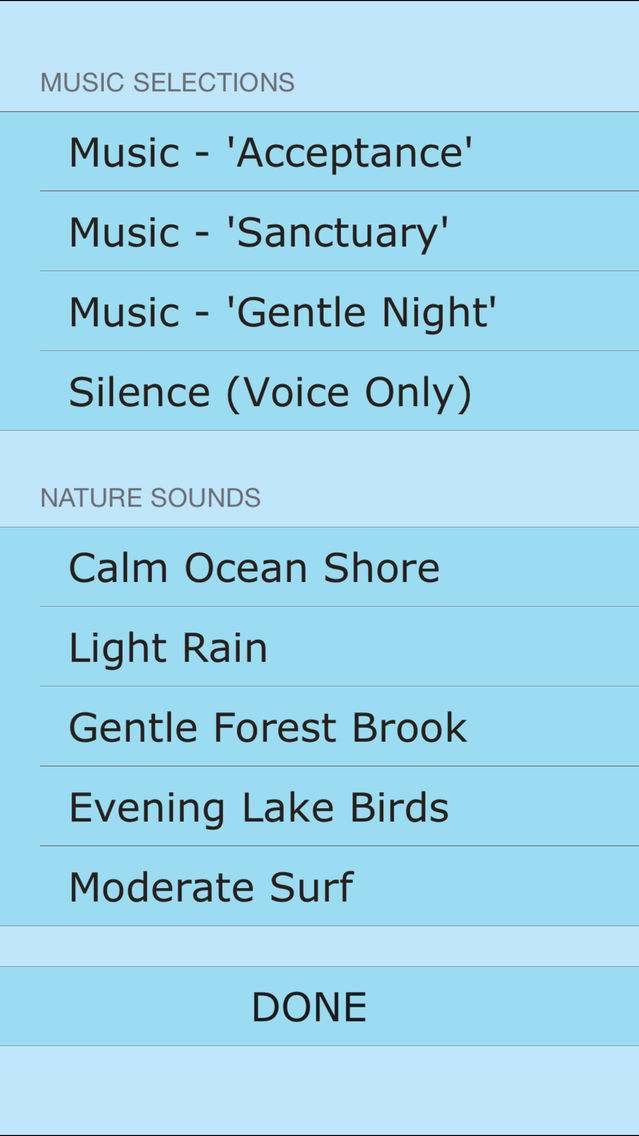The width and height of the screenshot is (639, 1136).
Task: Choose Music - 'Sanctuary' option
Action: (258, 232)
